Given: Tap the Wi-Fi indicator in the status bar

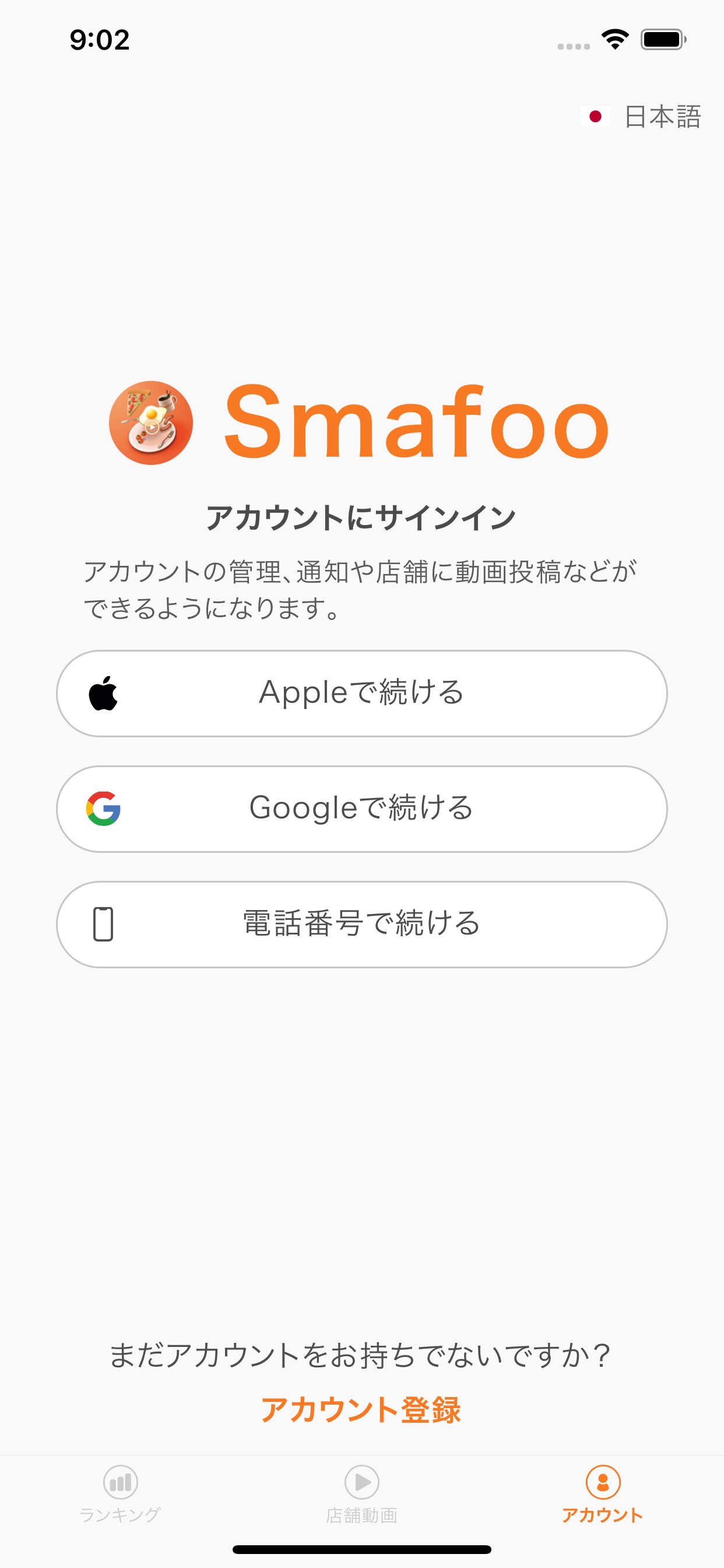Looking at the screenshot, I should (615, 40).
